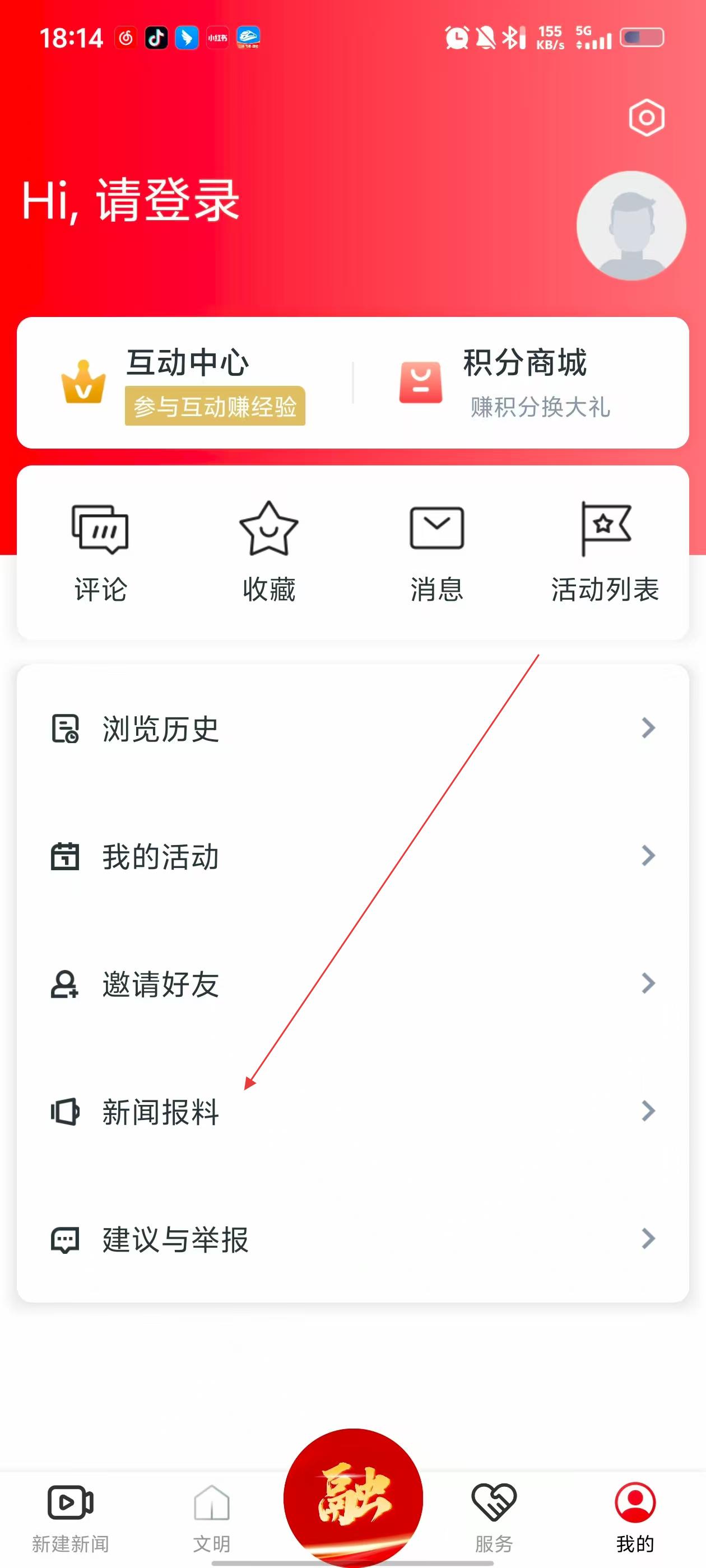Open the 建议与举报 feedback row
706x1568 pixels.
tap(352, 1239)
